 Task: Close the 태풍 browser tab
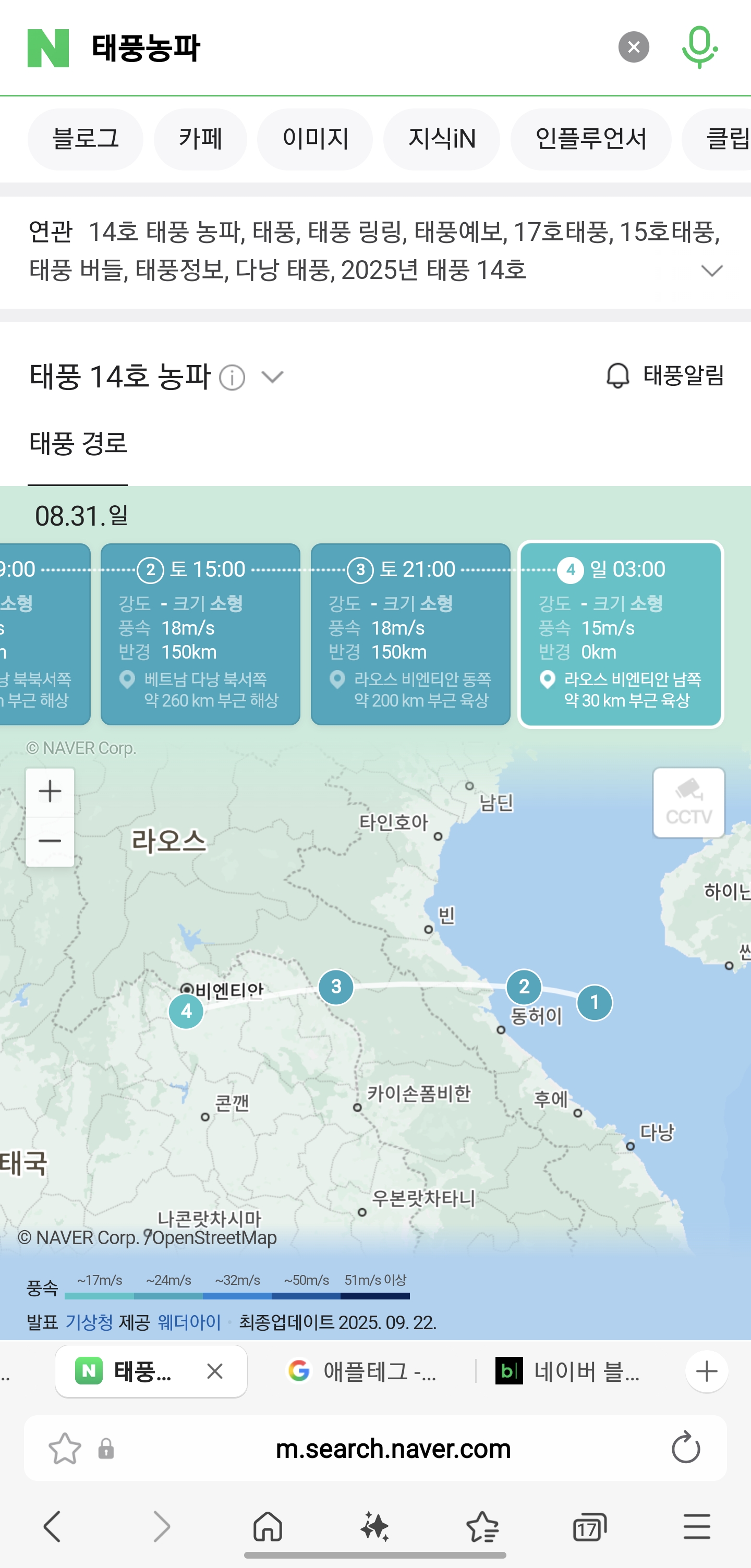point(214,1371)
